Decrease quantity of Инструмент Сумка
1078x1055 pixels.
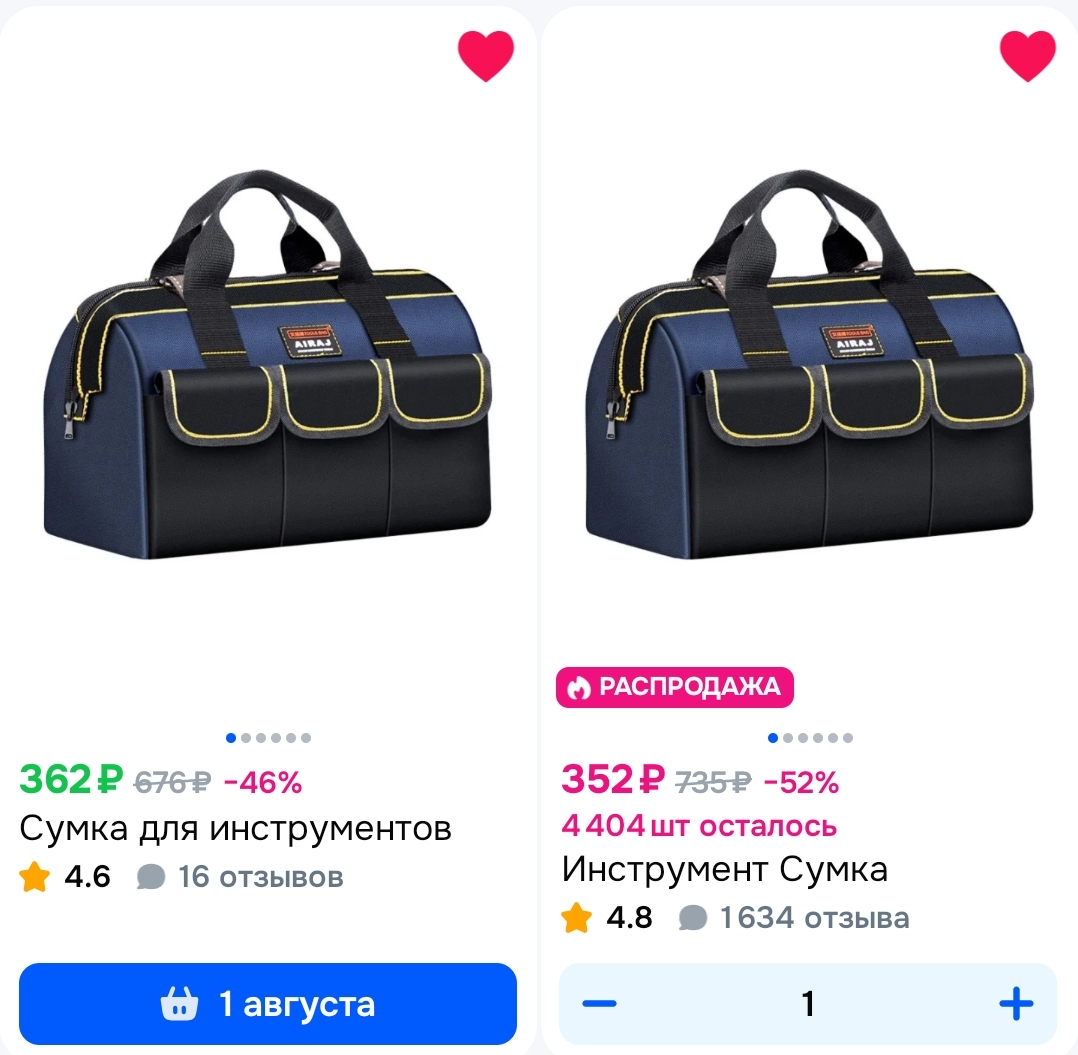coord(600,1004)
